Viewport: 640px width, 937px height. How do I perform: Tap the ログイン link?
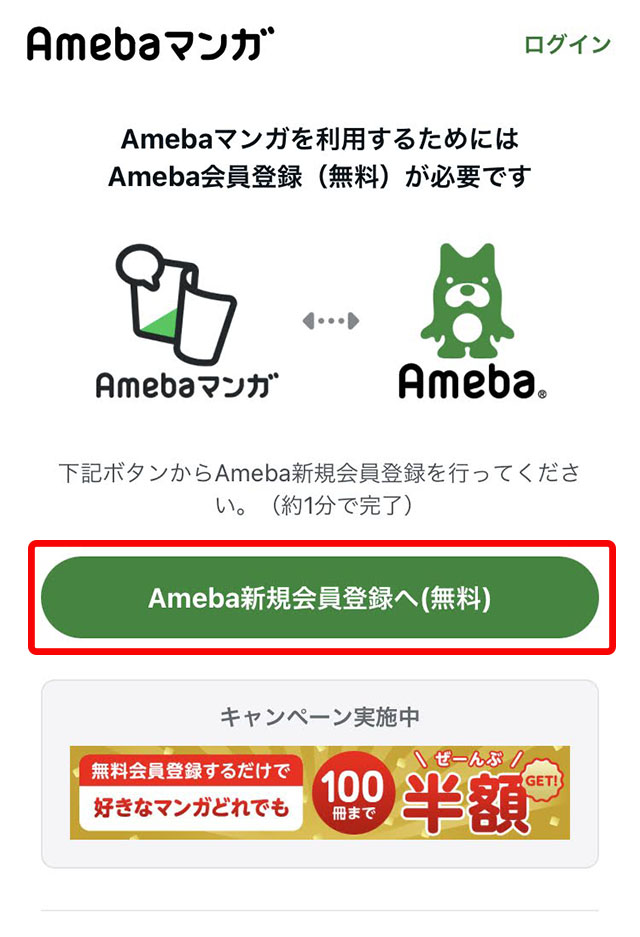[x=567, y=44]
